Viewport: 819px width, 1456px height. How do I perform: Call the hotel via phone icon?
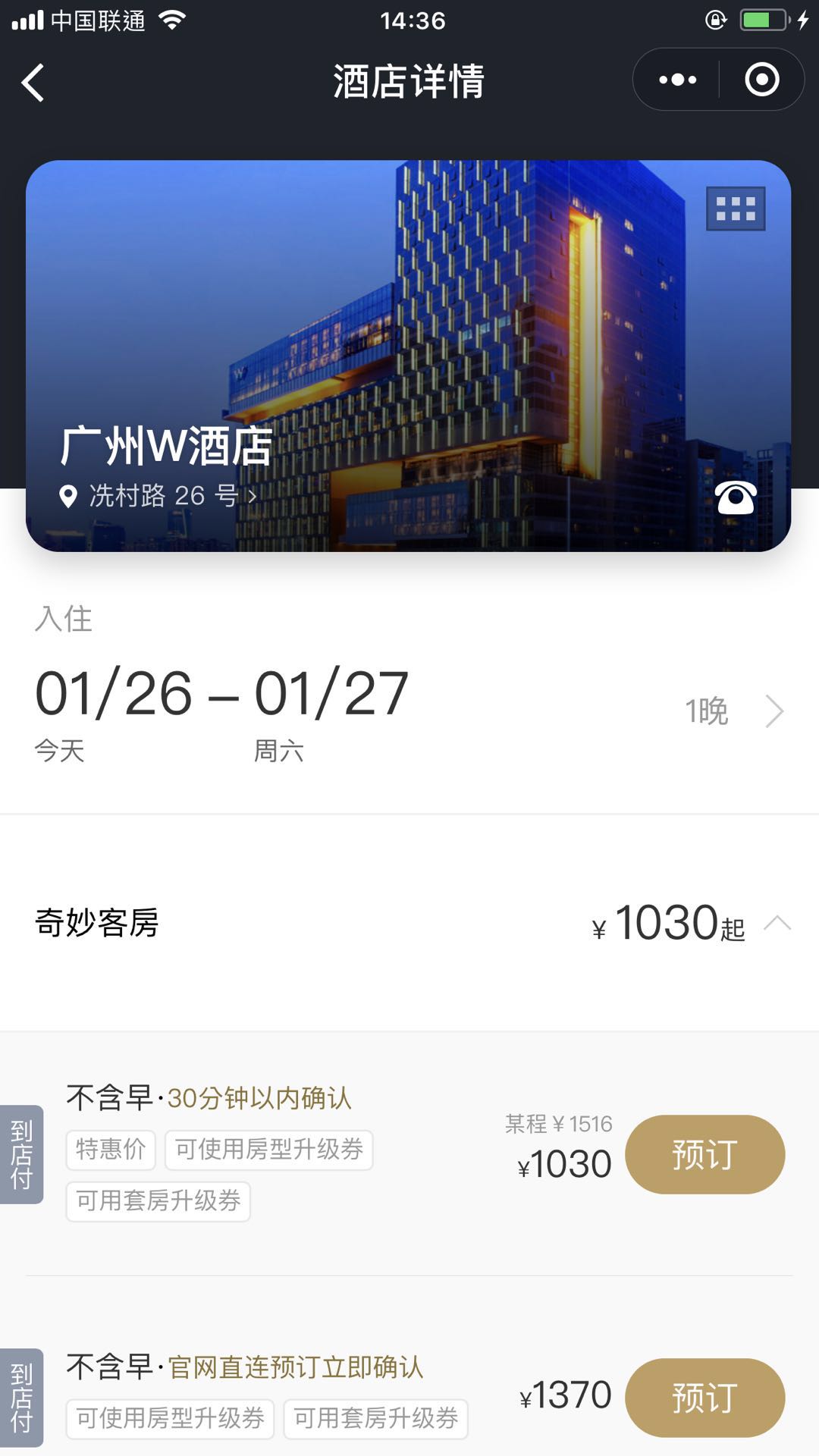coord(736,498)
